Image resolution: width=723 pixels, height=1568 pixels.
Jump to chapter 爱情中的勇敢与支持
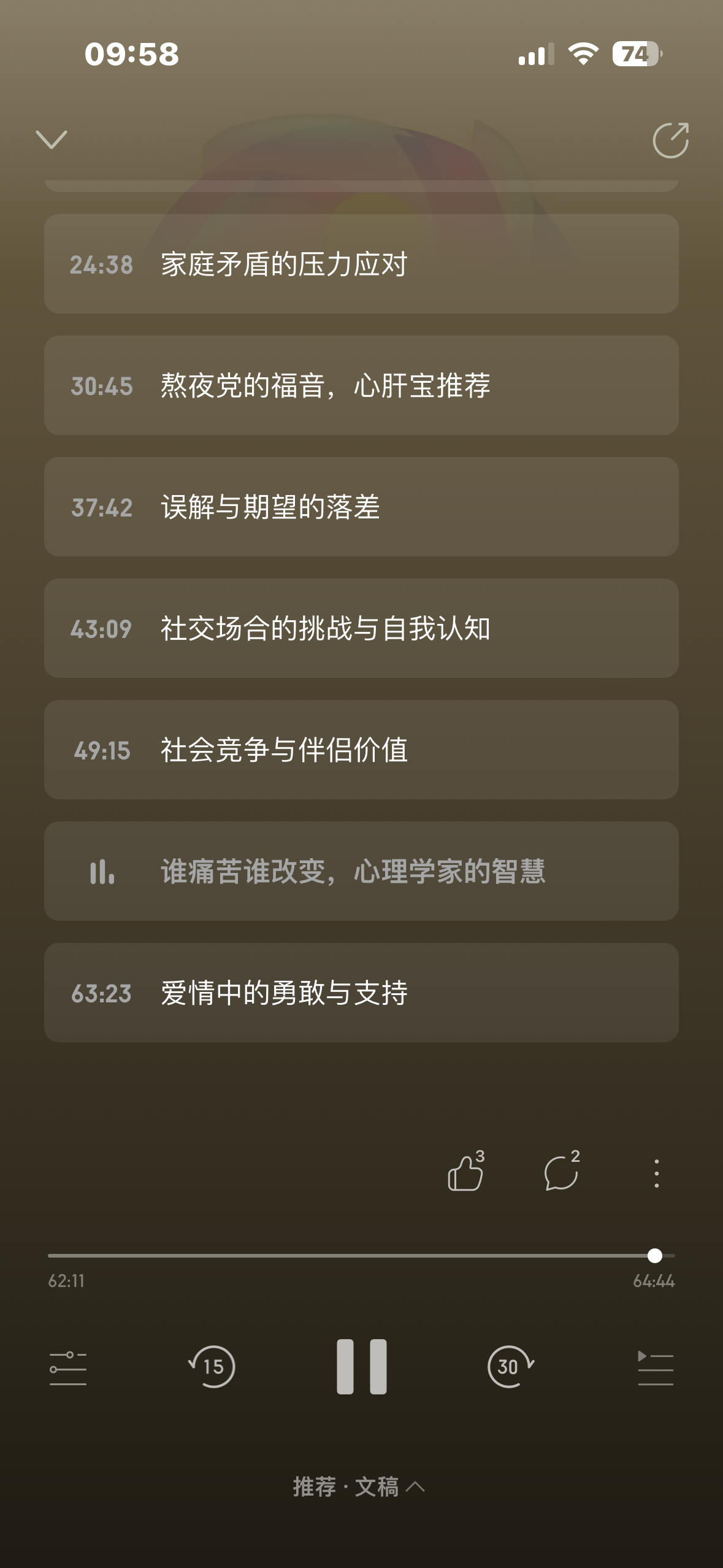pyautogui.click(x=361, y=993)
